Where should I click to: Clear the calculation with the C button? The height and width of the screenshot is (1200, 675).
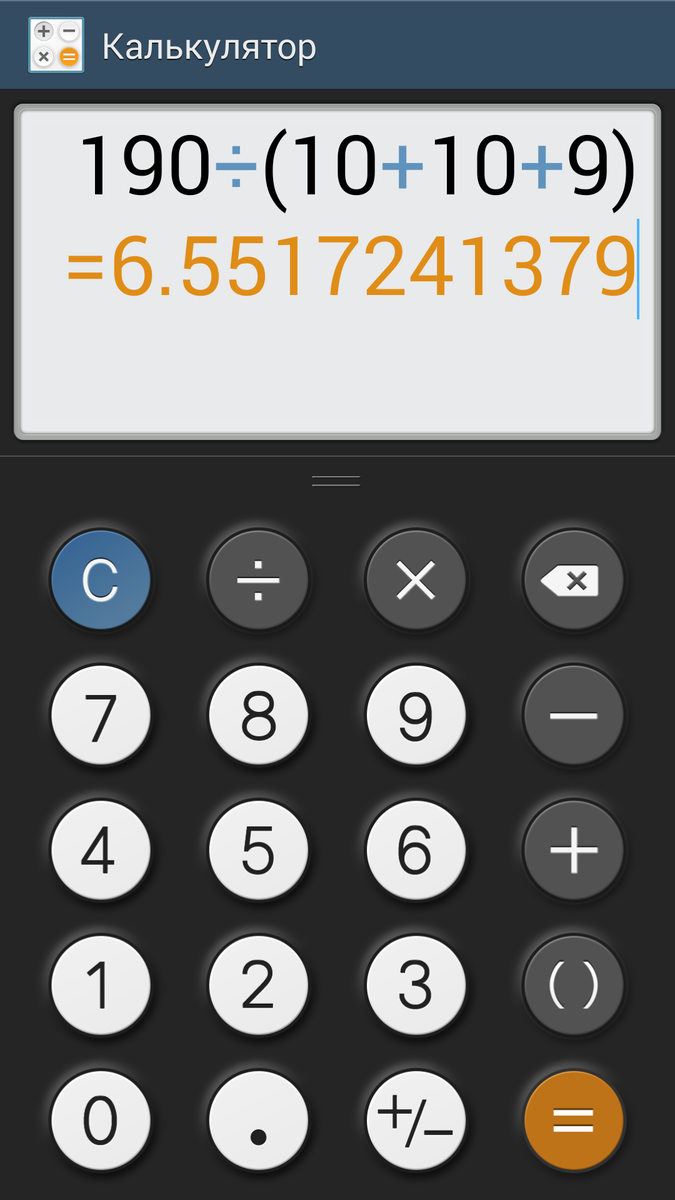(100, 580)
